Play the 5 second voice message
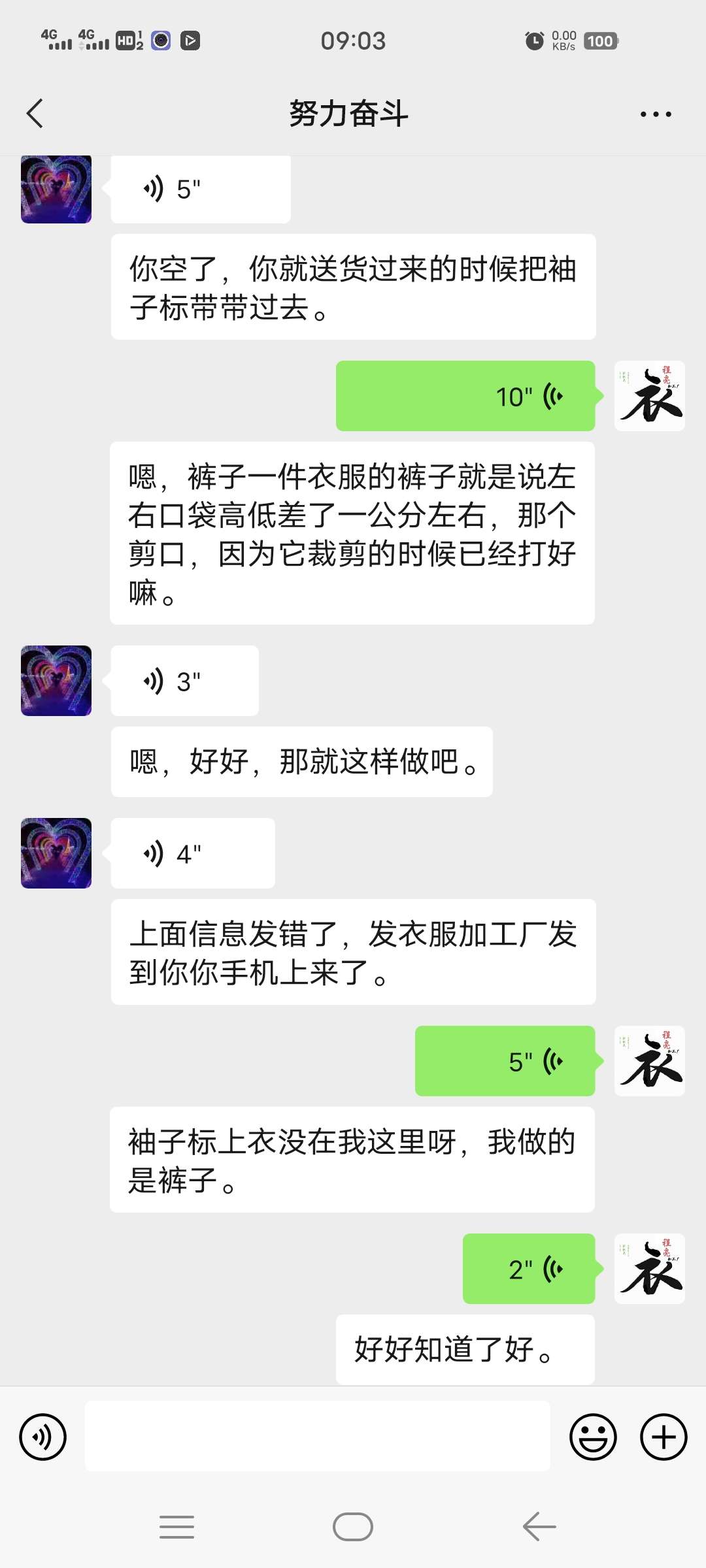This screenshot has height=1568, width=706. 199,189
